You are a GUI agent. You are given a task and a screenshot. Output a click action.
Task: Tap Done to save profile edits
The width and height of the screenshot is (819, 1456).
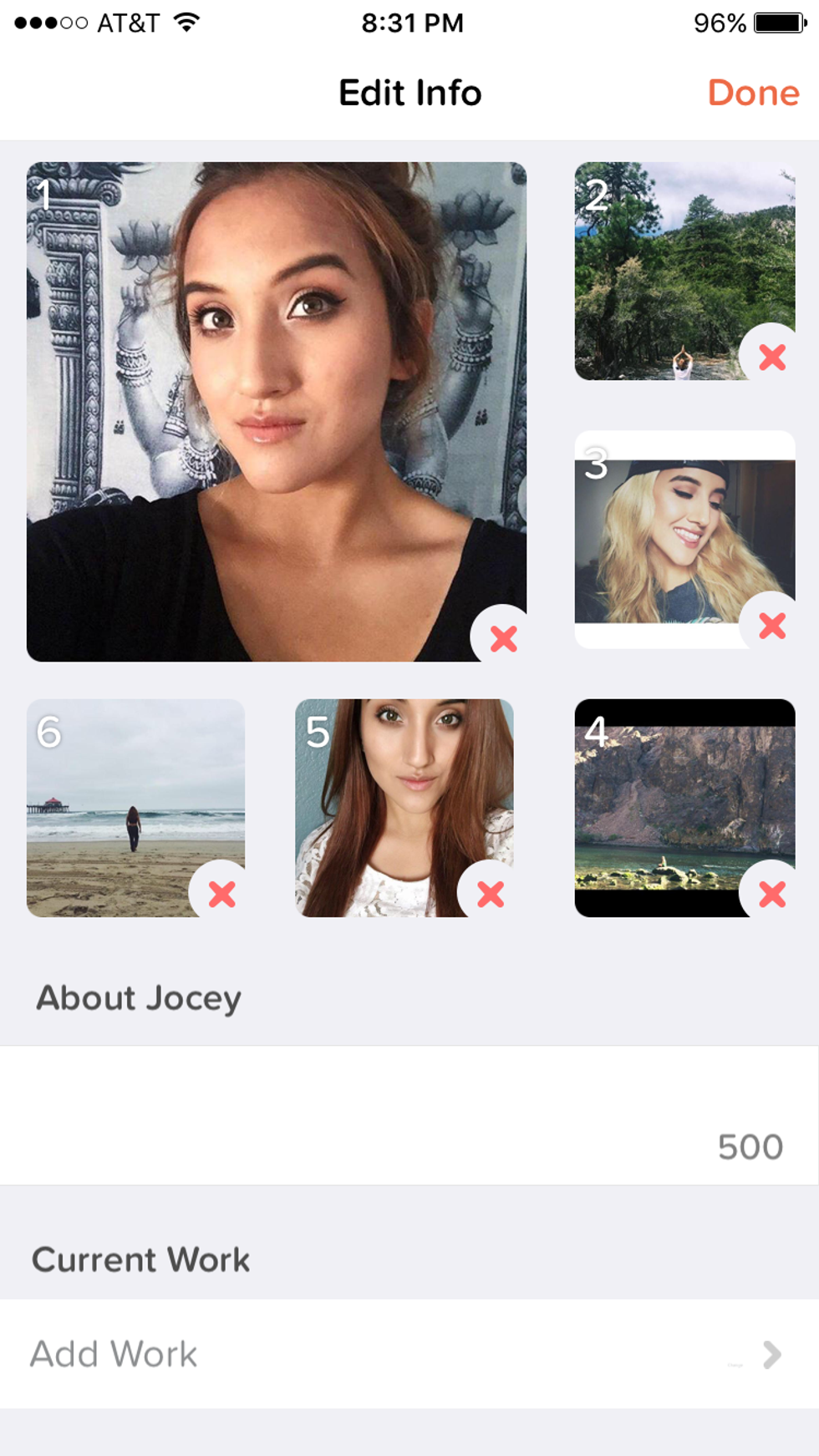pos(753,93)
